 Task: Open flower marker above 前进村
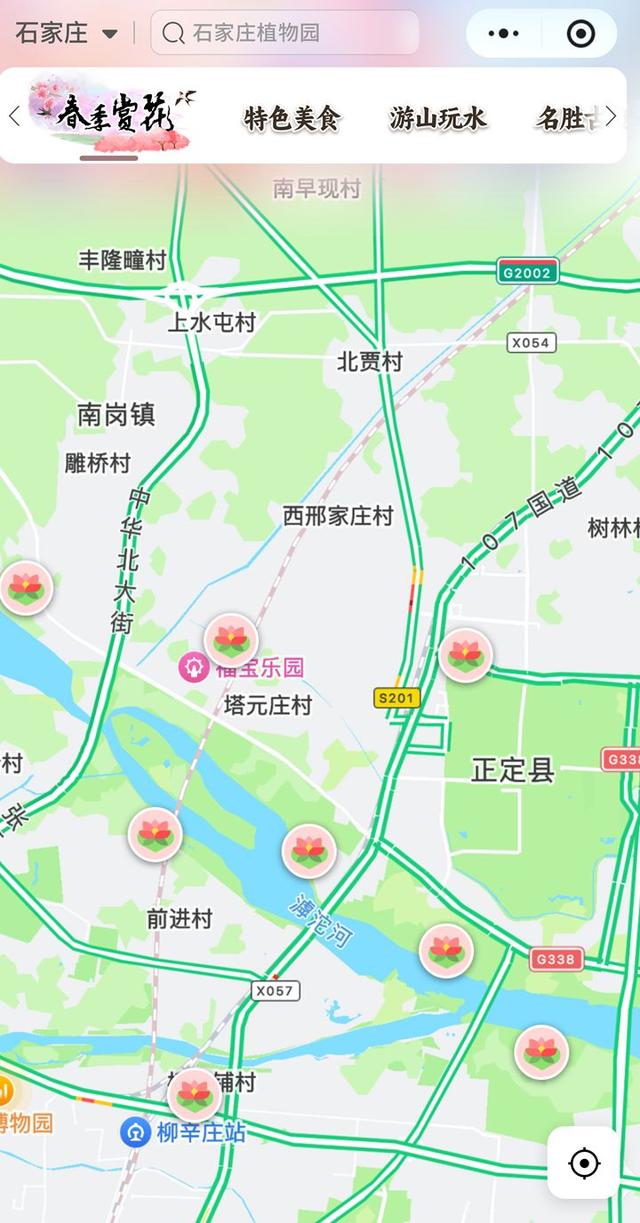155,834
